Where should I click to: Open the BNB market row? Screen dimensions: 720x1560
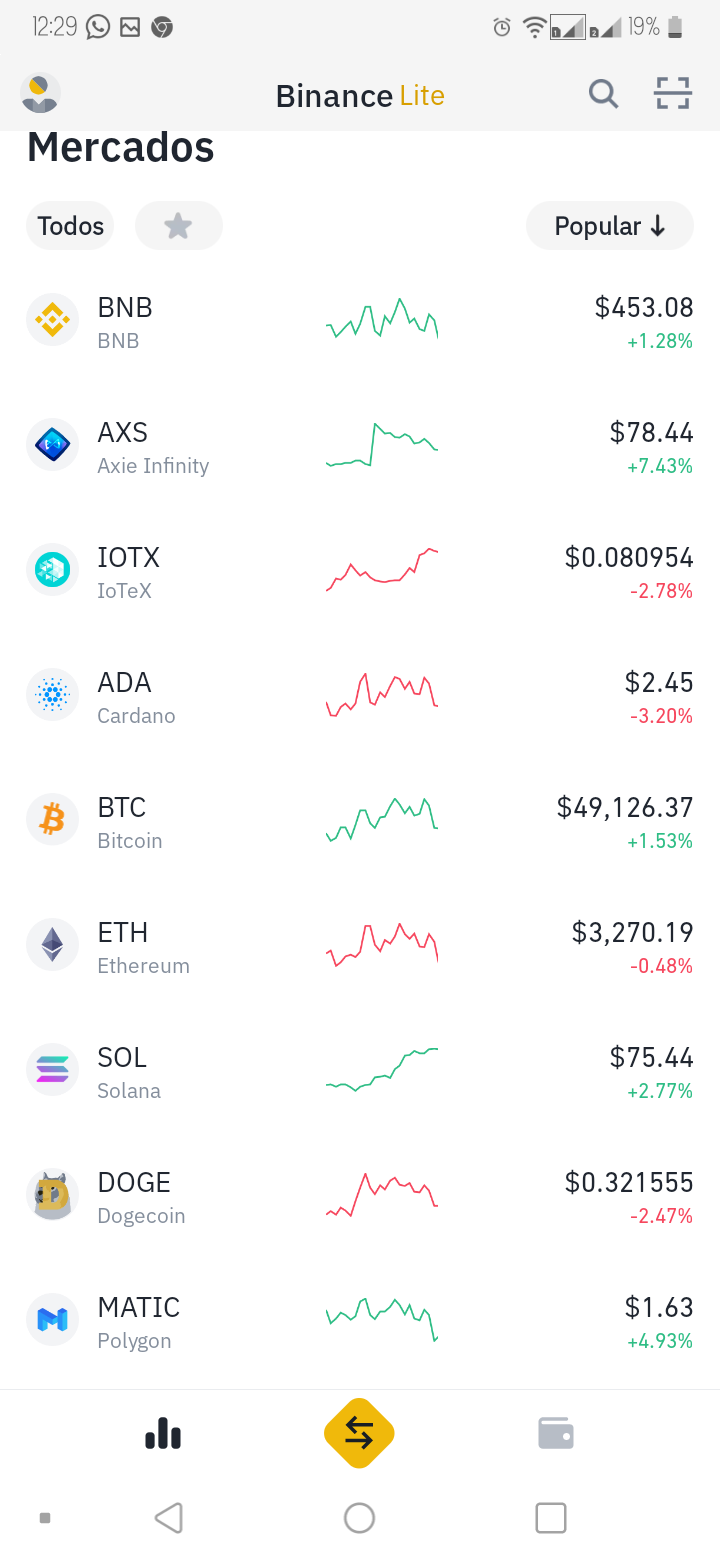pos(360,322)
